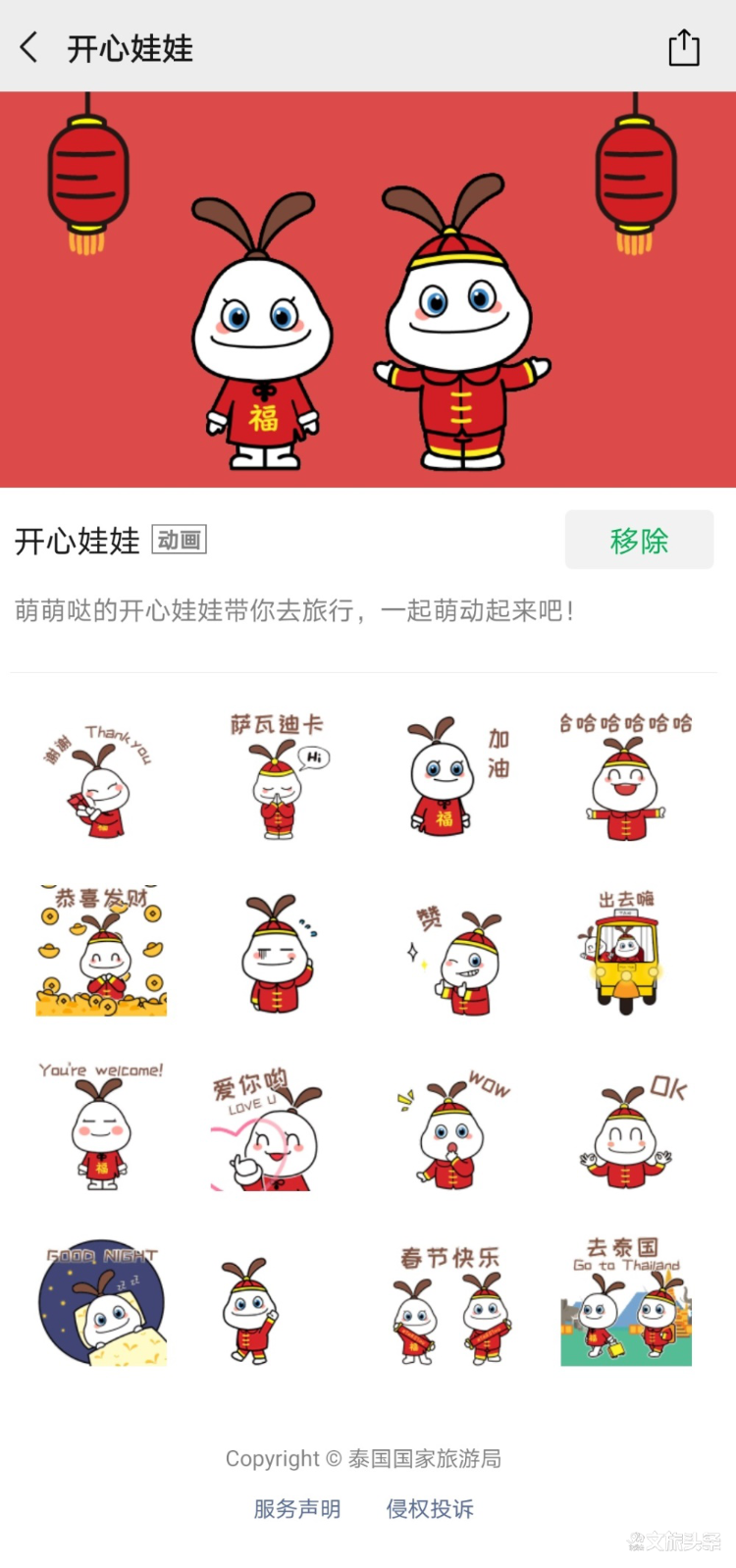Preview the Thank you sticker
This screenshot has height=1568, width=736.
[x=101, y=778]
